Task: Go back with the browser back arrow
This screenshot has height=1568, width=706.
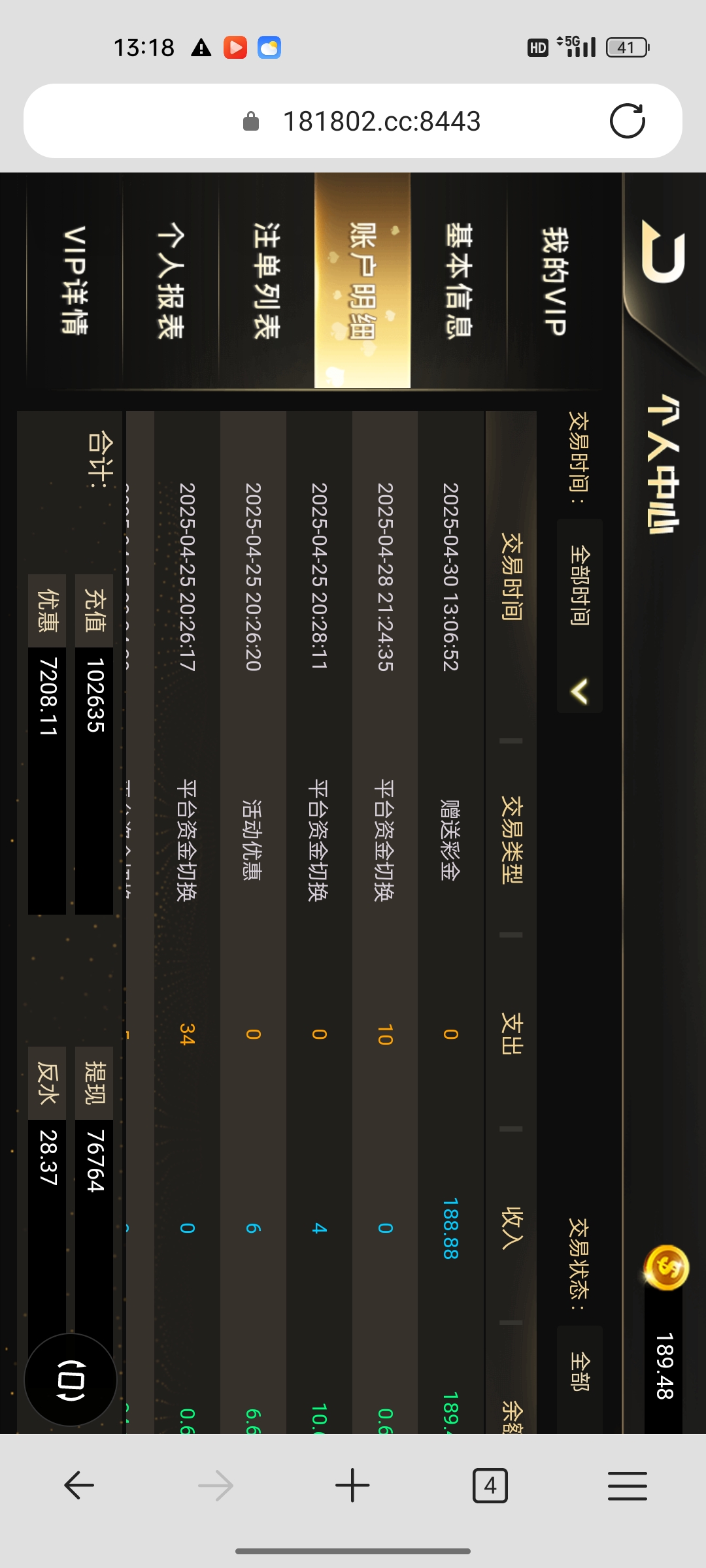Action: pos(79,1485)
